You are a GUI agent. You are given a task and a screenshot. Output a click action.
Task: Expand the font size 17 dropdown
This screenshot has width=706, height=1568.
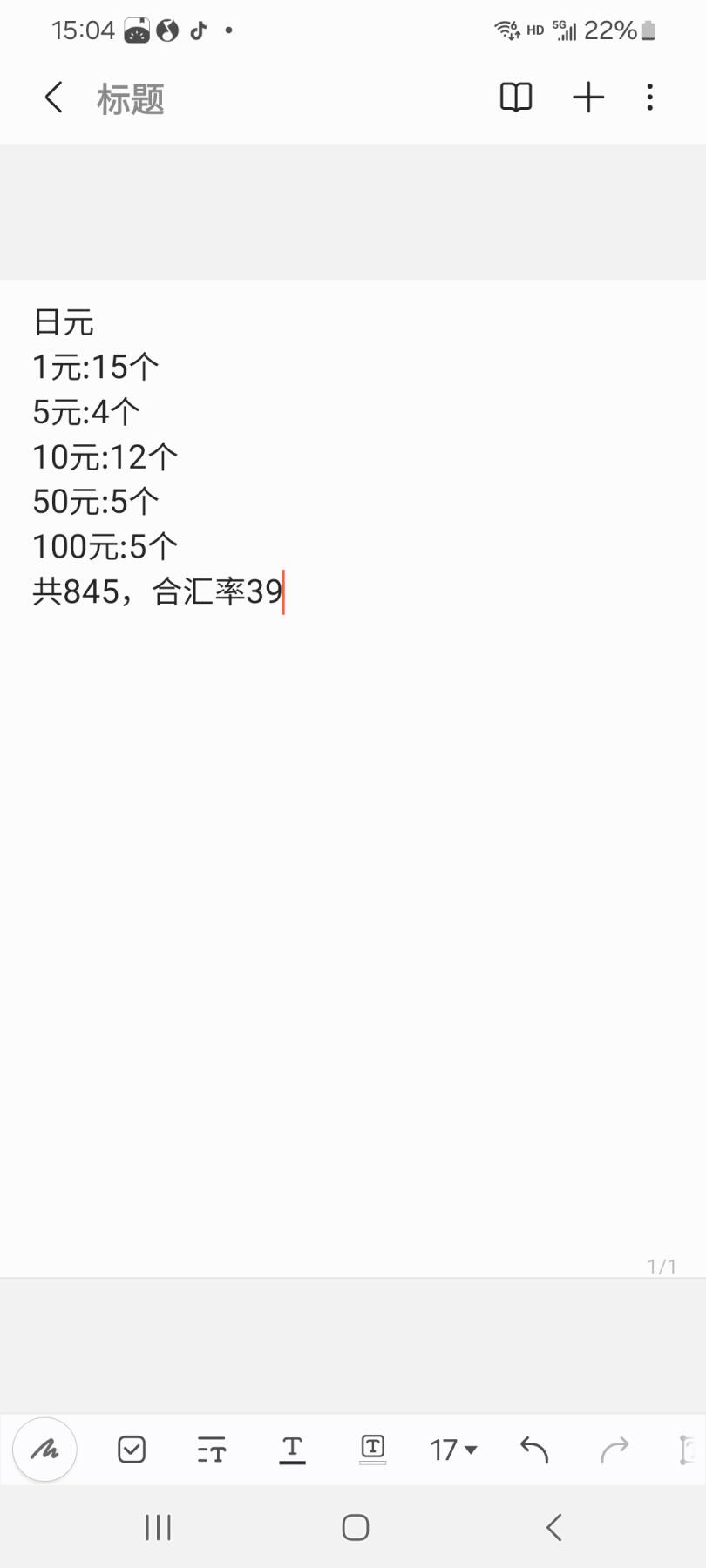point(453,1450)
